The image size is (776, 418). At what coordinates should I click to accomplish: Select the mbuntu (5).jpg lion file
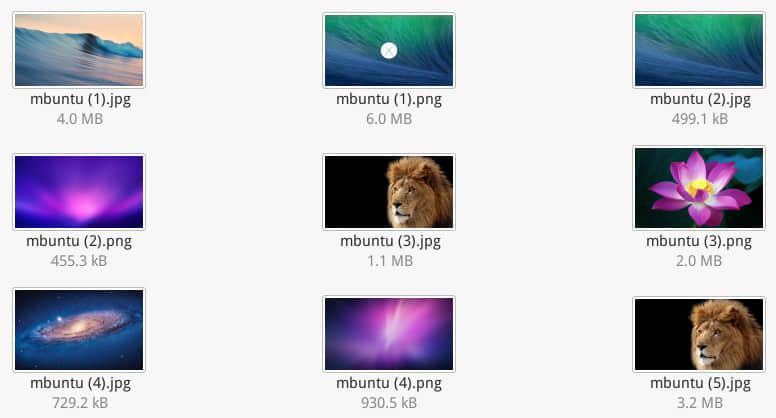699,334
